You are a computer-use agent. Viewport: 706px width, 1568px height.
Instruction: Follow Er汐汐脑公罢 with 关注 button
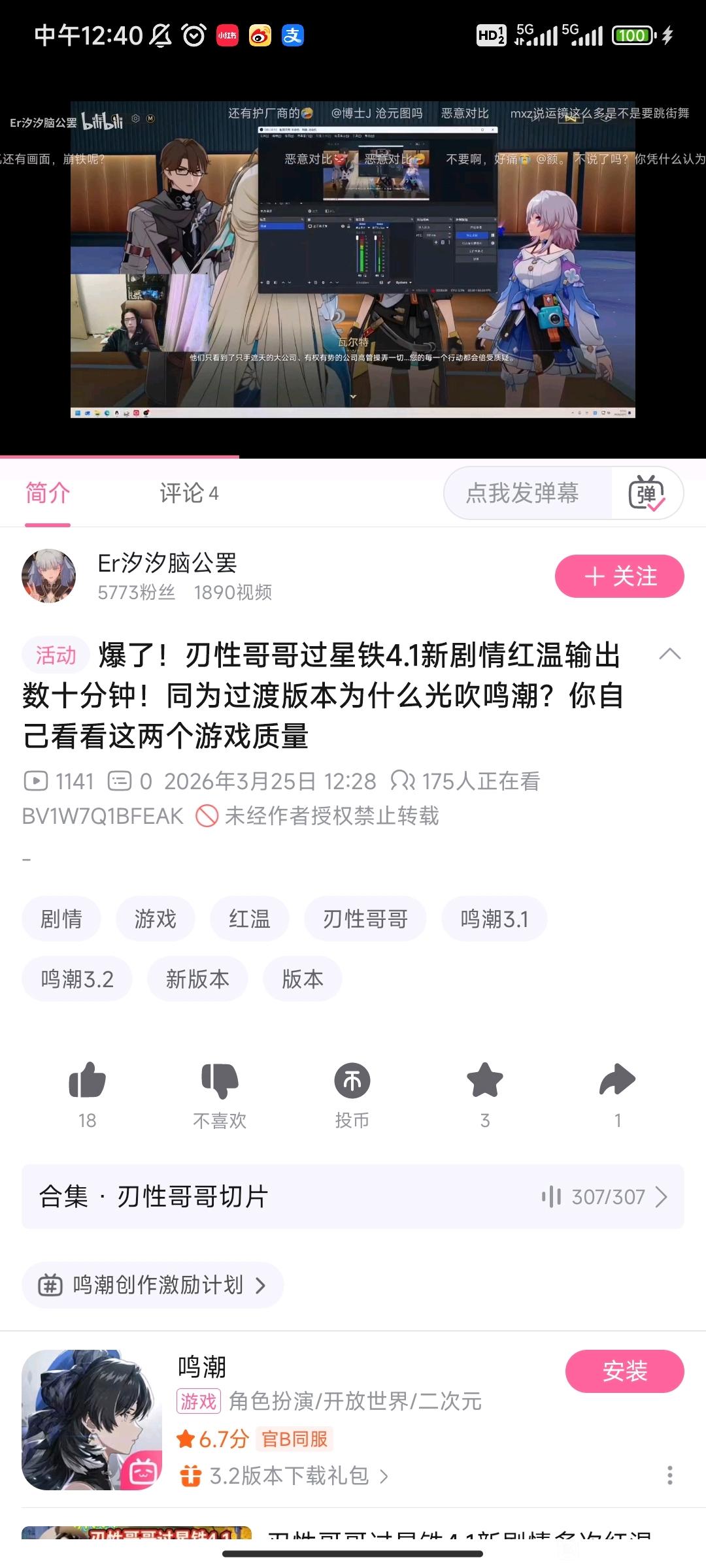620,576
